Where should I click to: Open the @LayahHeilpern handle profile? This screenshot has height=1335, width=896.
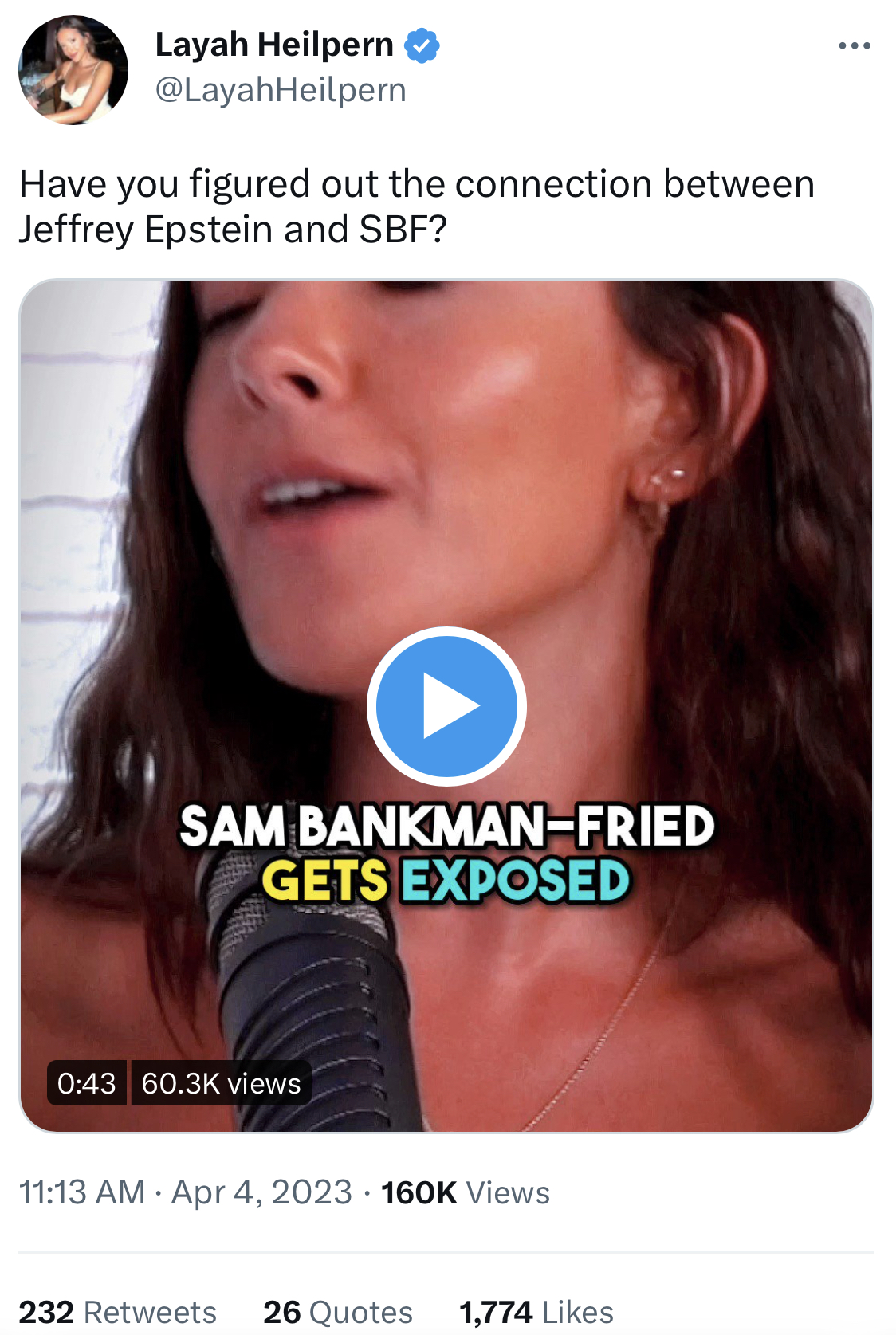[x=281, y=90]
